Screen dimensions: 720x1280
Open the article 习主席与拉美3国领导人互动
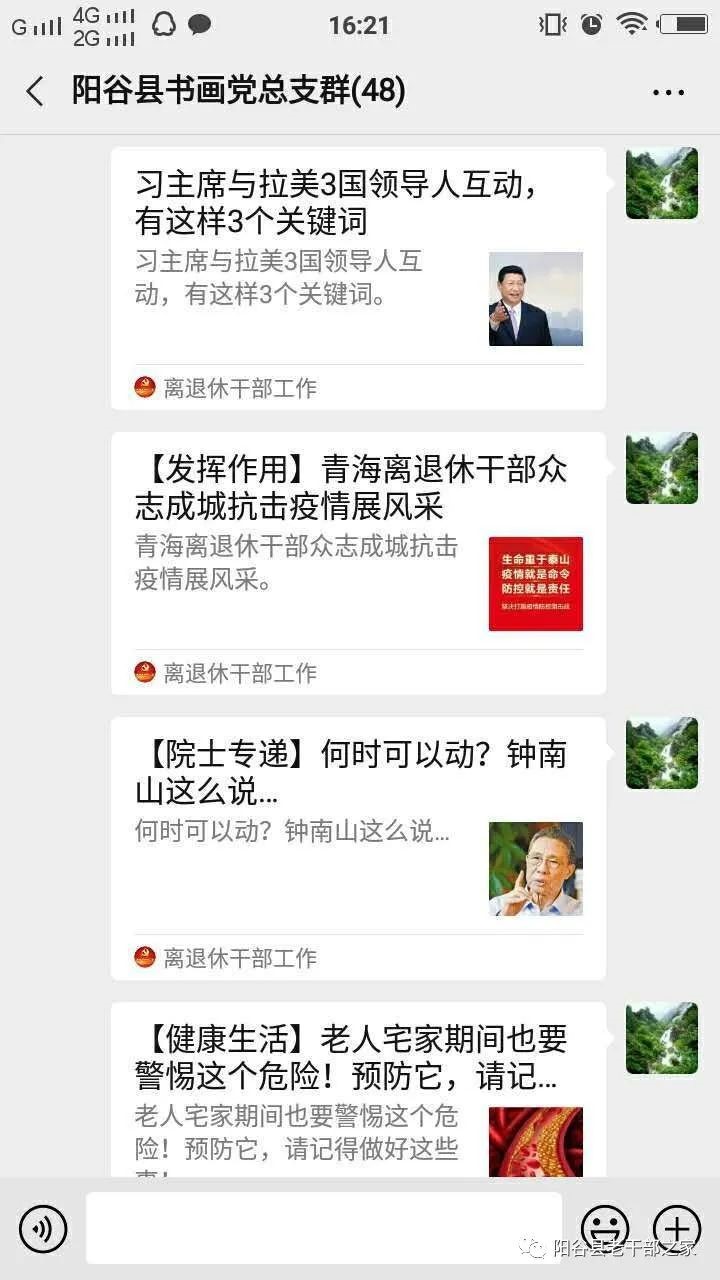coord(357,277)
